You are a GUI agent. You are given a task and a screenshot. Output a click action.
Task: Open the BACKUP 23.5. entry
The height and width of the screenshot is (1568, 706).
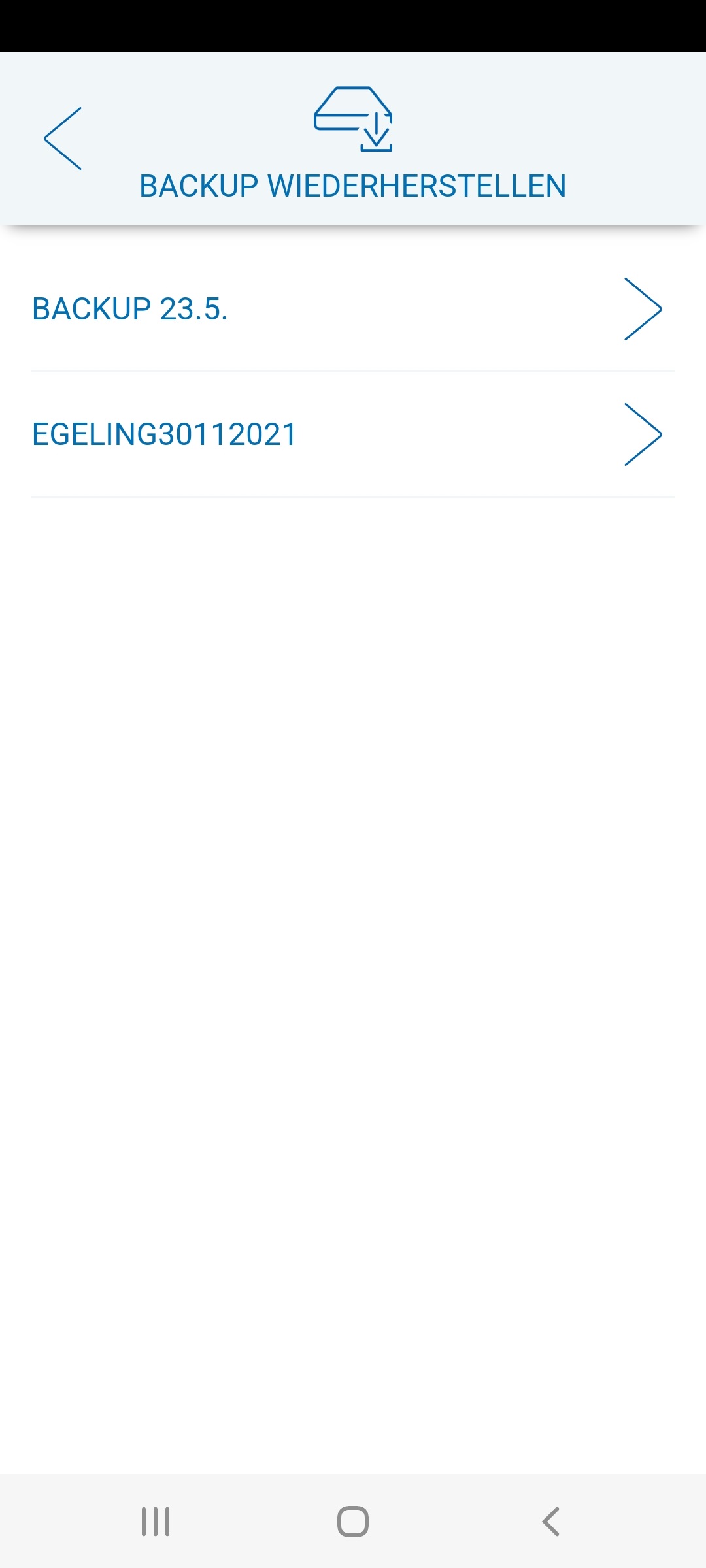352,309
